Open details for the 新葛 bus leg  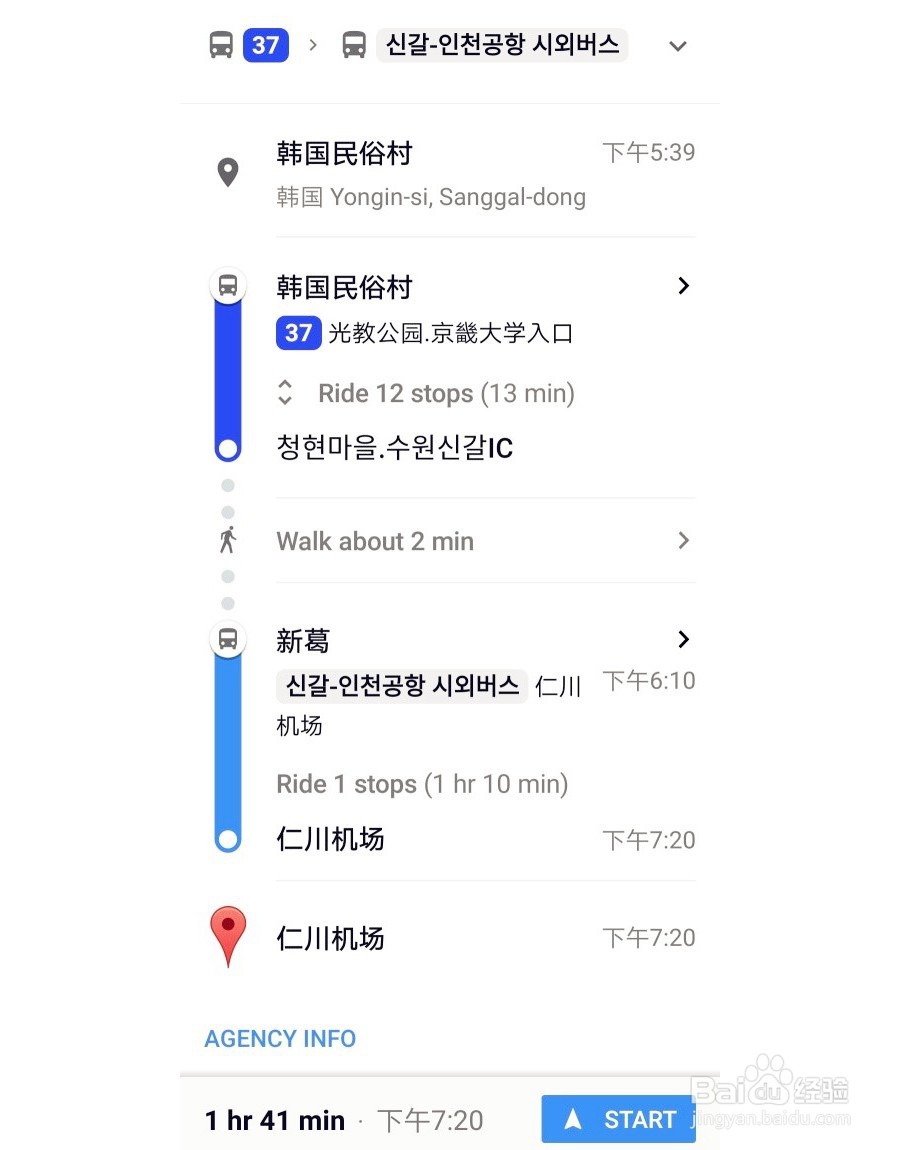click(x=684, y=639)
